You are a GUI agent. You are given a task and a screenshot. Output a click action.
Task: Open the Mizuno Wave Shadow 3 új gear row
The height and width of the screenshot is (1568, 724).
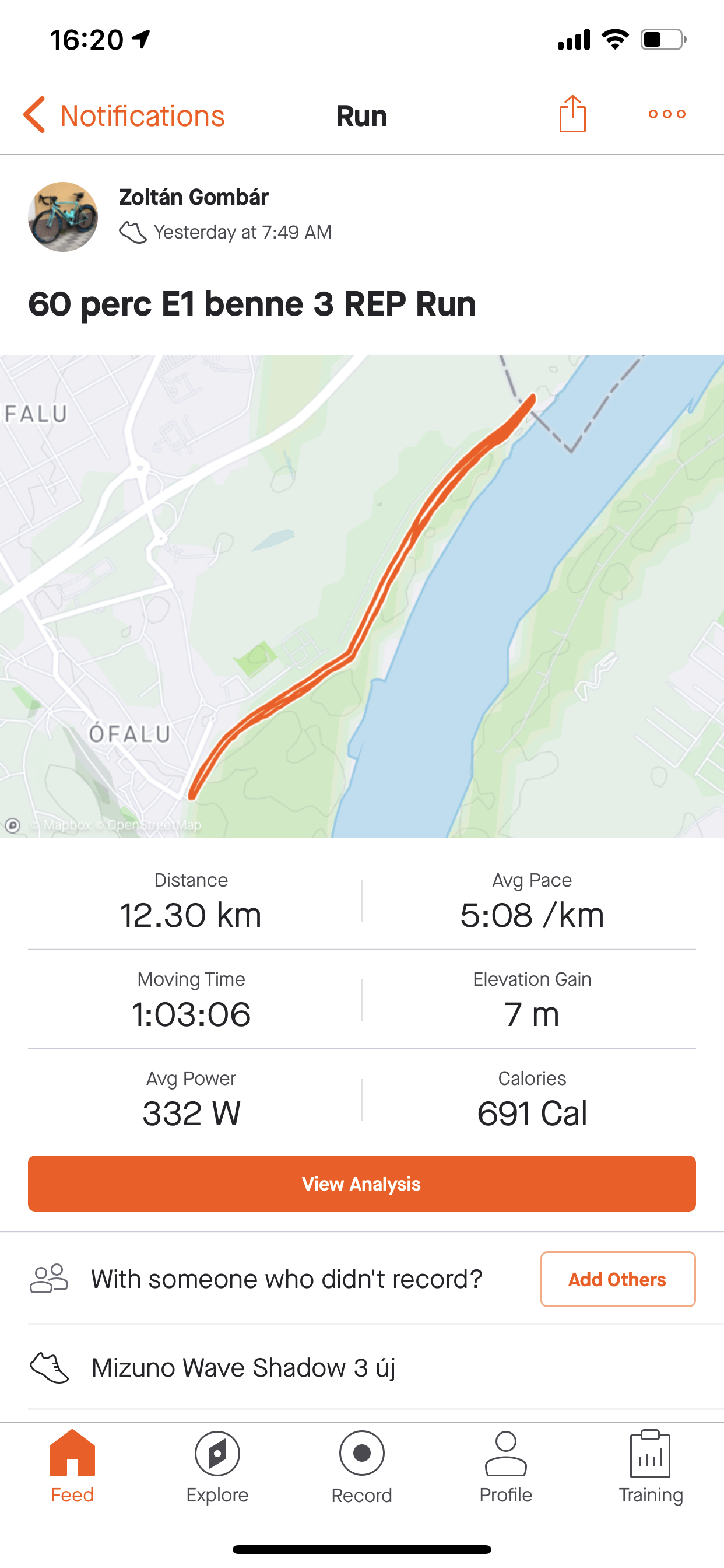coord(243,1368)
